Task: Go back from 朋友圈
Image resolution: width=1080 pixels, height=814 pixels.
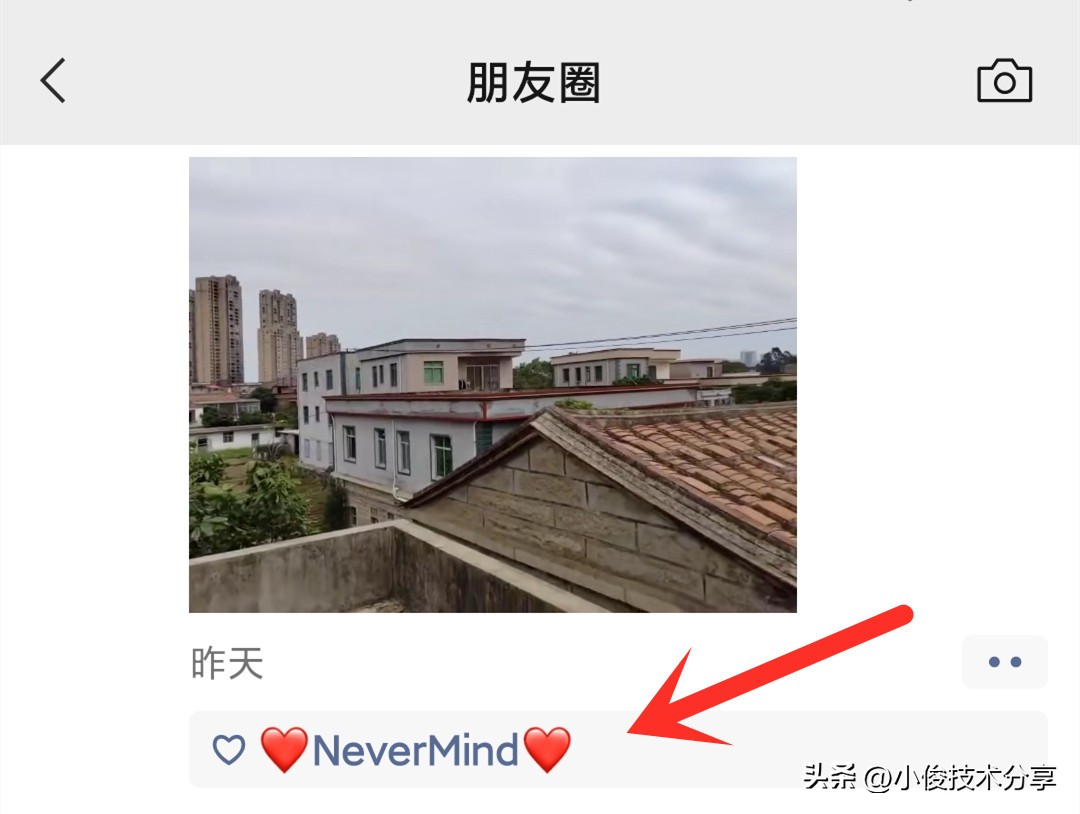Action: point(53,81)
